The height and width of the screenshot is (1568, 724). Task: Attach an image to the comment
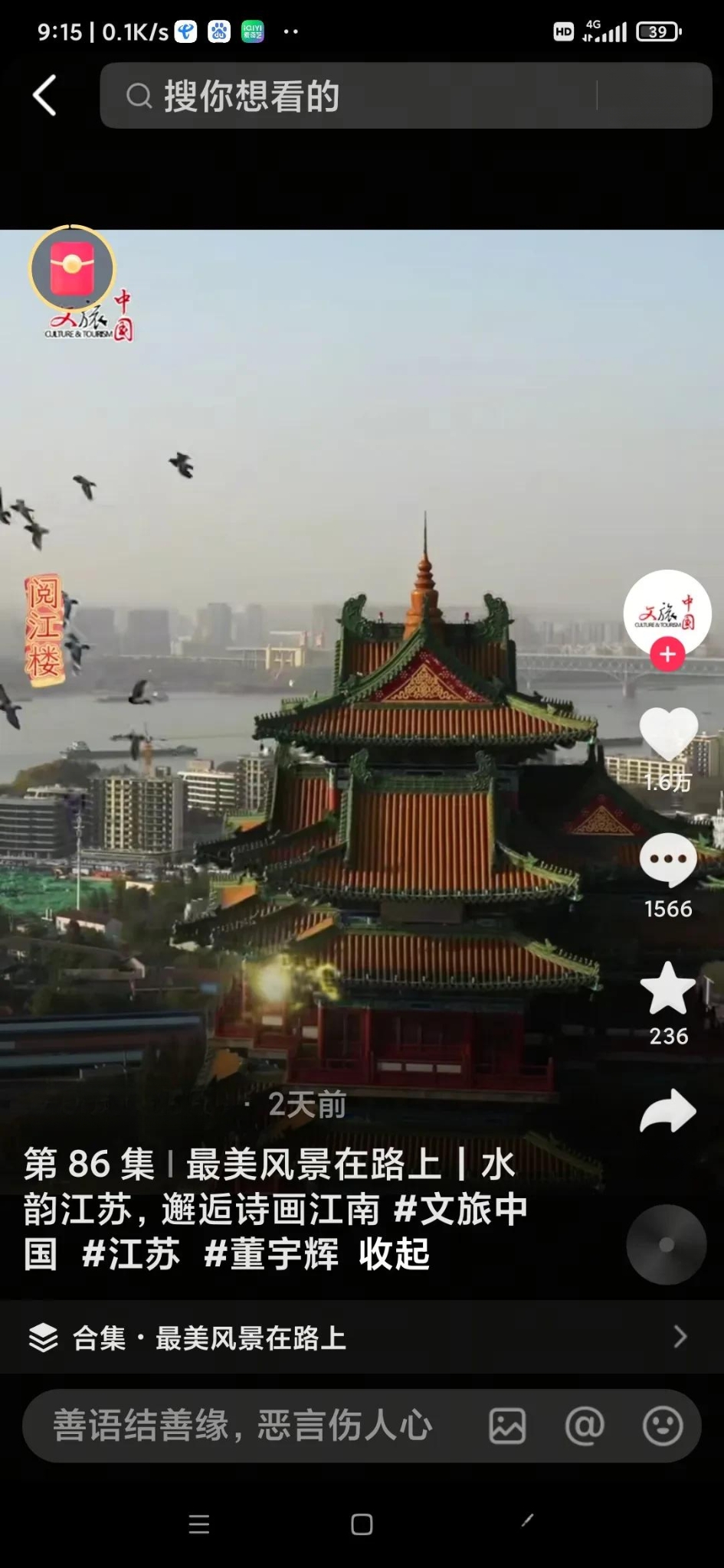[x=507, y=1426]
